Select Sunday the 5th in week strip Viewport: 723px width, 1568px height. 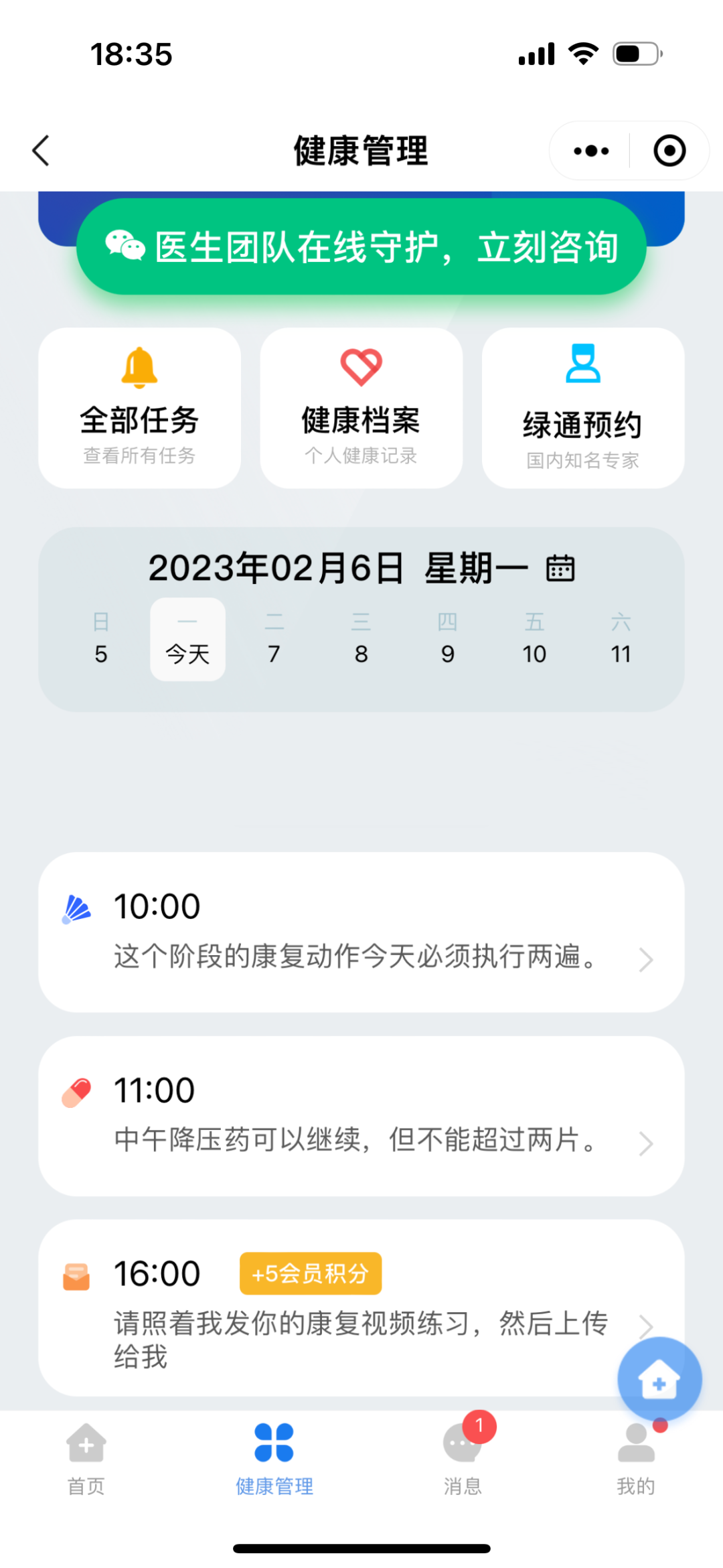coord(101,640)
